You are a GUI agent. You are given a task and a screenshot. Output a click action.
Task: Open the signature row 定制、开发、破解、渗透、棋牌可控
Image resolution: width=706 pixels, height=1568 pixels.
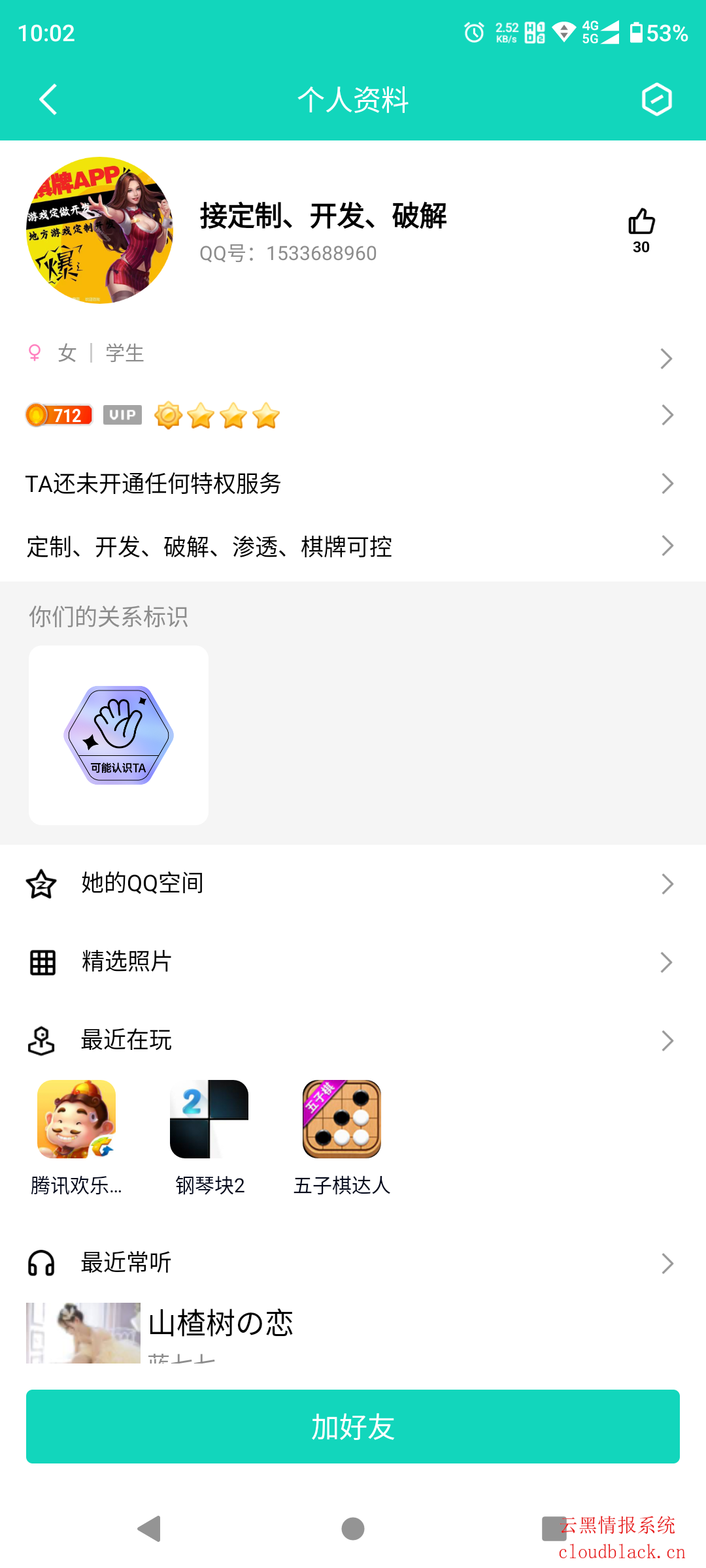click(353, 547)
